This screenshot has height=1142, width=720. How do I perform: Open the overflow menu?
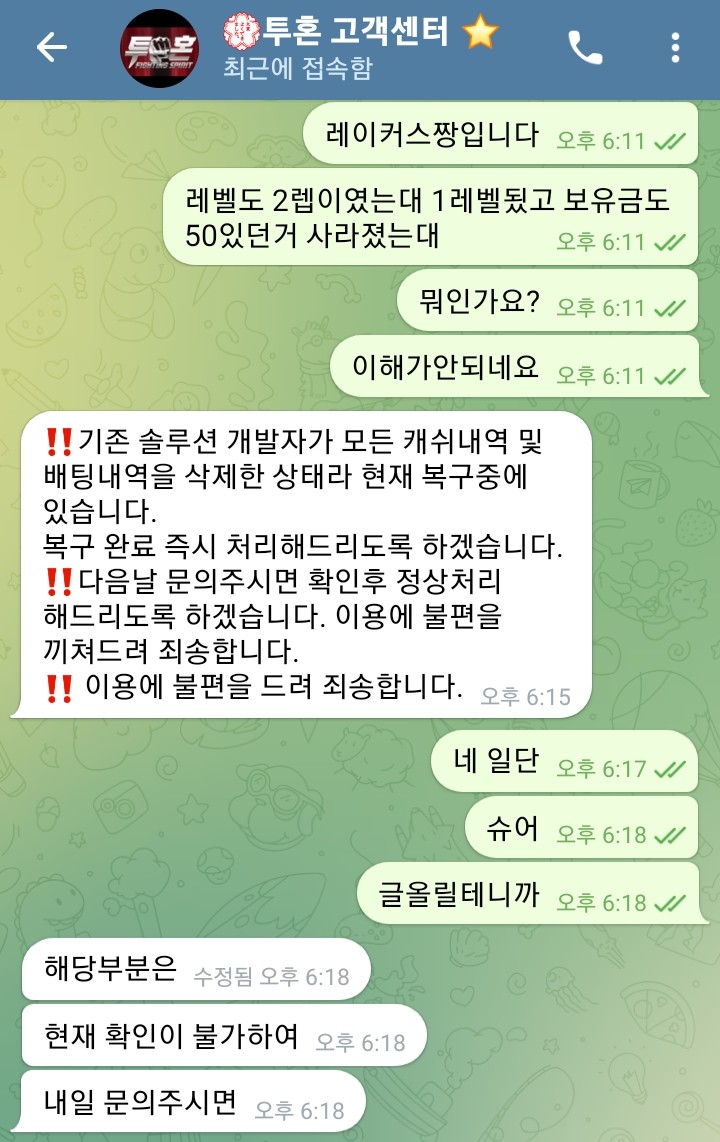click(x=676, y=47)
